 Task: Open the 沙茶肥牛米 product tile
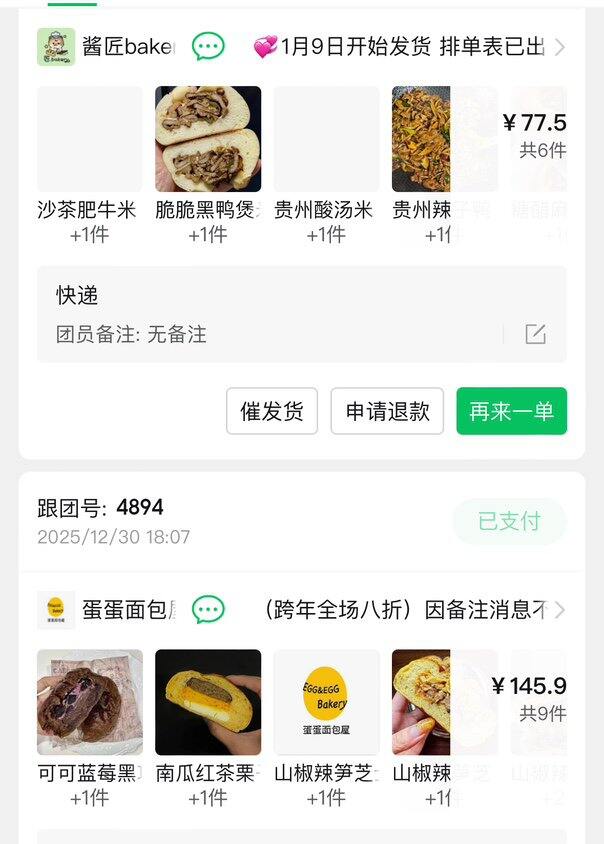click(89, 139)
